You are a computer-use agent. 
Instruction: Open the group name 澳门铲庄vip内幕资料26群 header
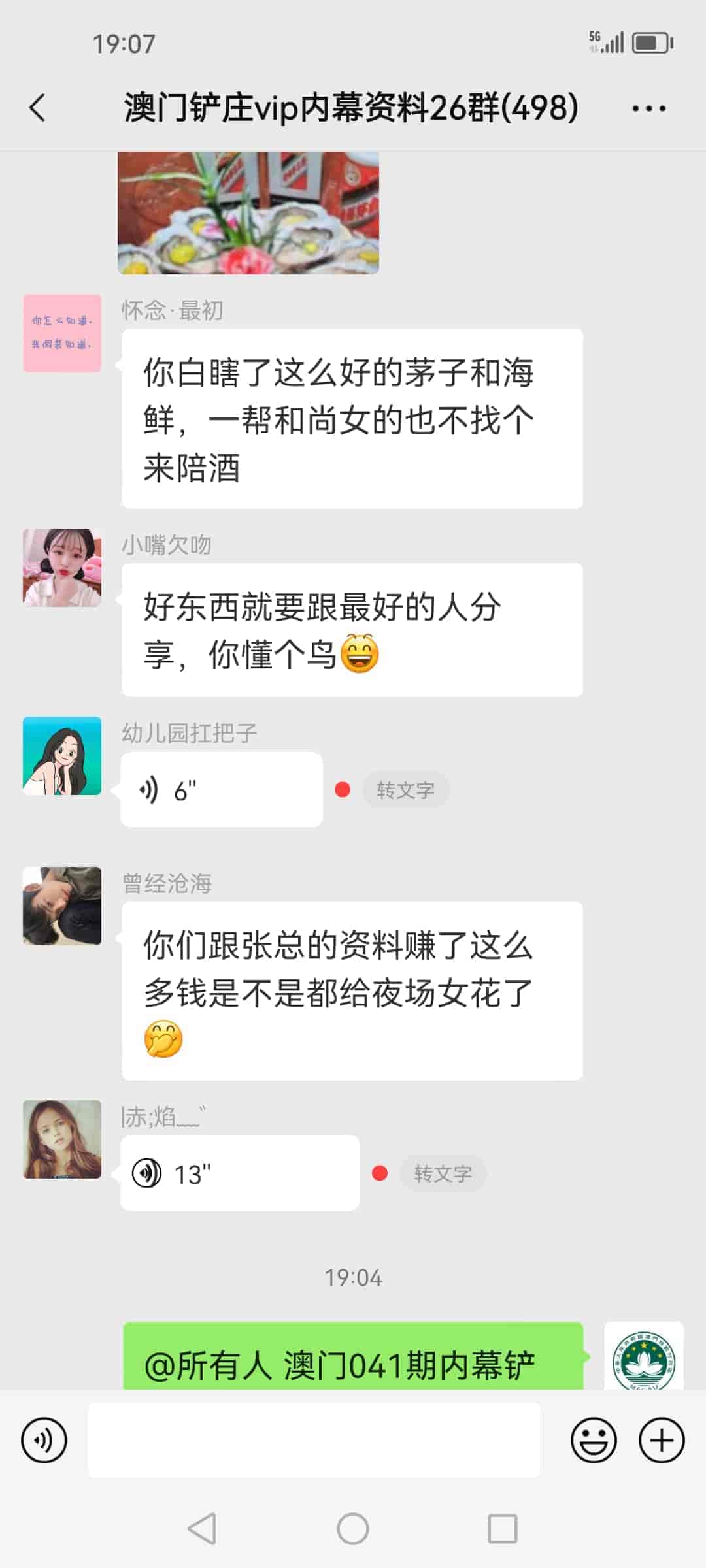pyautogui.click(x=348, y=108)
